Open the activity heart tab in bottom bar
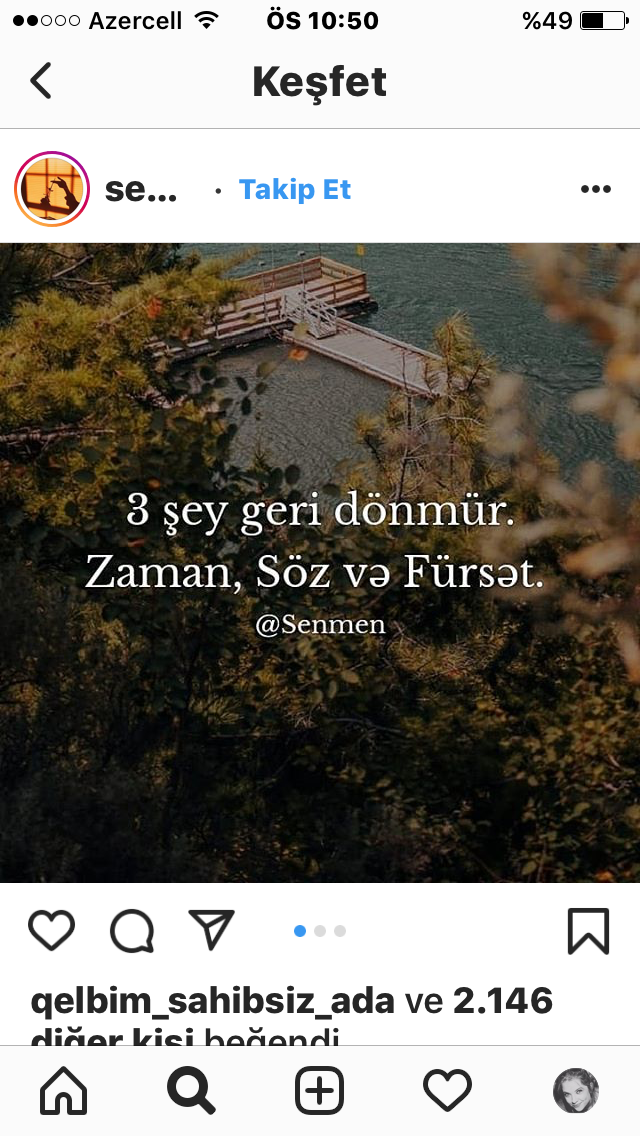This screenshot has width=640, height=1136. 447,1090
